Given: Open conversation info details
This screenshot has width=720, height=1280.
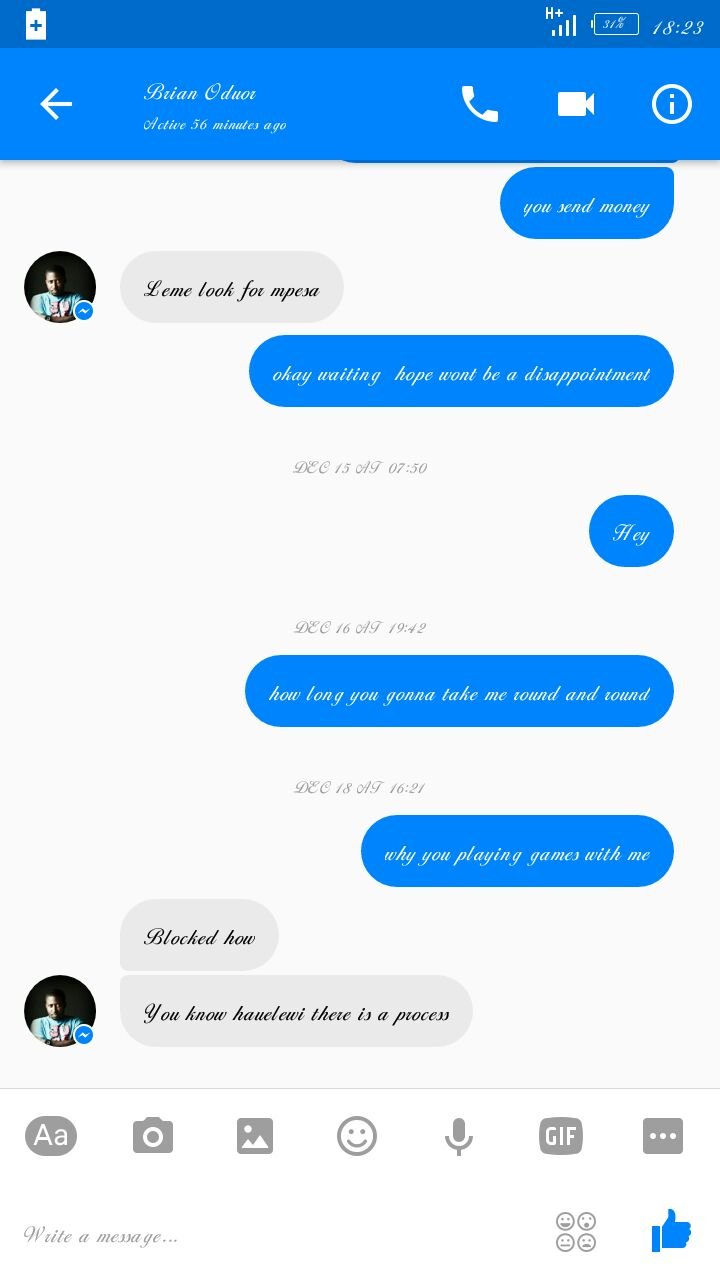Looking at the screenshot, I should click(x=672, y=104).
